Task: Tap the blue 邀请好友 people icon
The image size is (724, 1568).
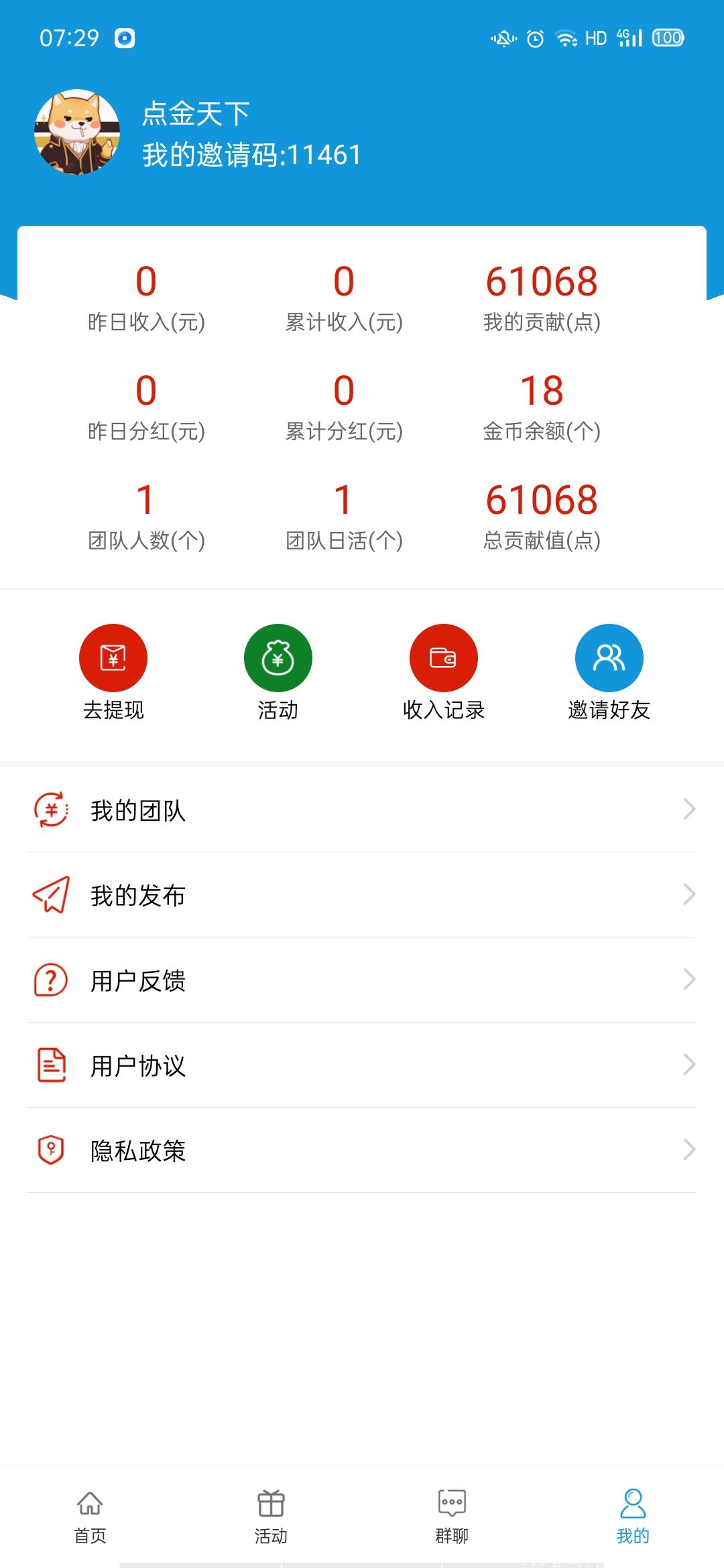Action: 609,659
